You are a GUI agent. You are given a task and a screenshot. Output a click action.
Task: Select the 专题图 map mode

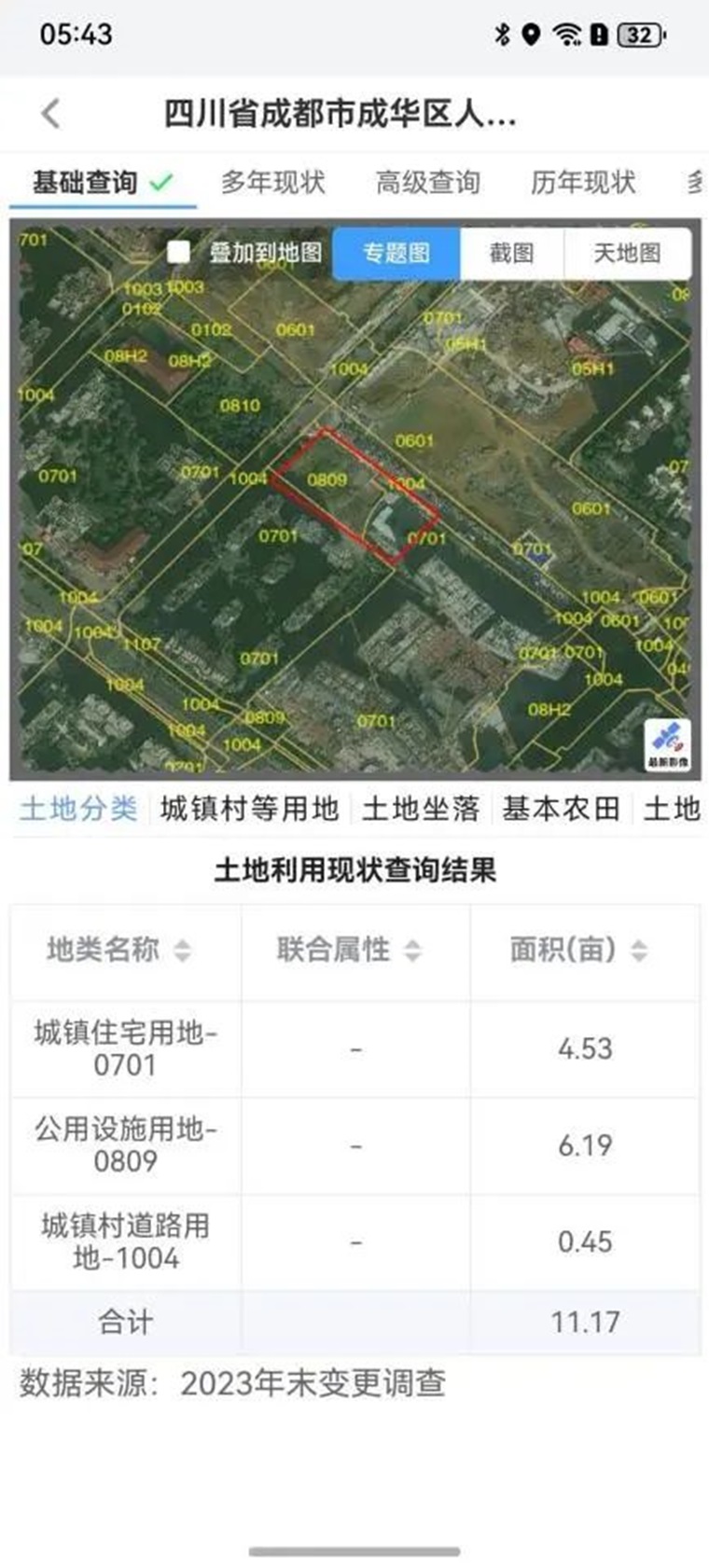(x=396, y=253)
